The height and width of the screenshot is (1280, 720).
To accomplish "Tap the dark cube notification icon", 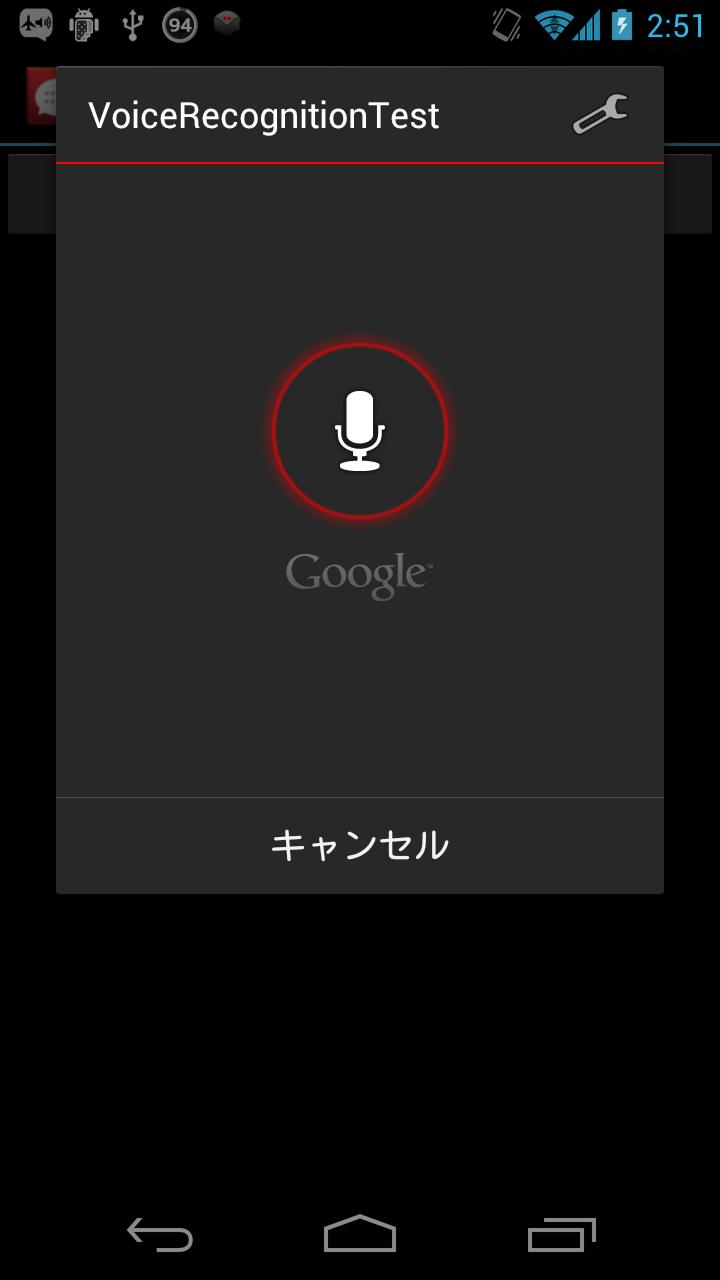I will click(228, 24).
